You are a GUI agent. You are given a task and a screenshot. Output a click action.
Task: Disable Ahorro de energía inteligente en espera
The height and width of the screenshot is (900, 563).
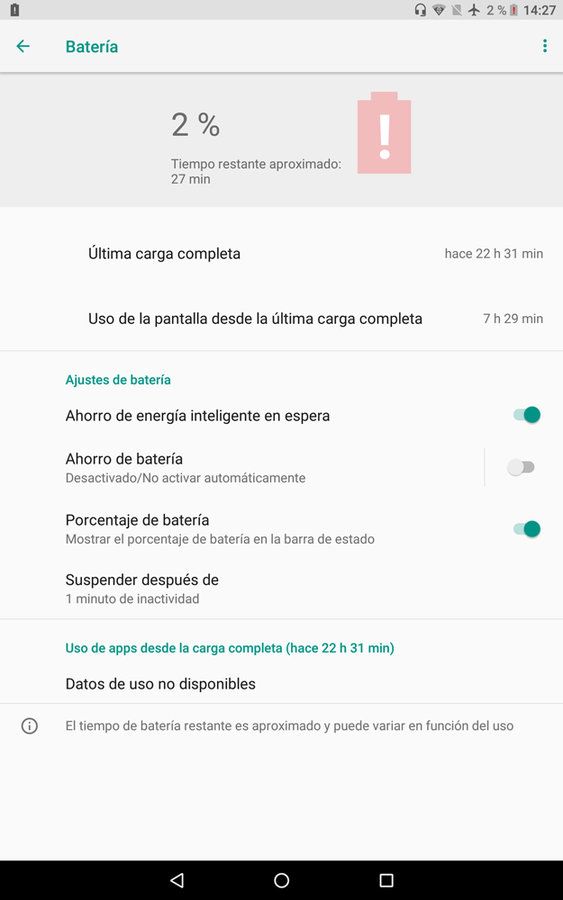coord(527,415)
